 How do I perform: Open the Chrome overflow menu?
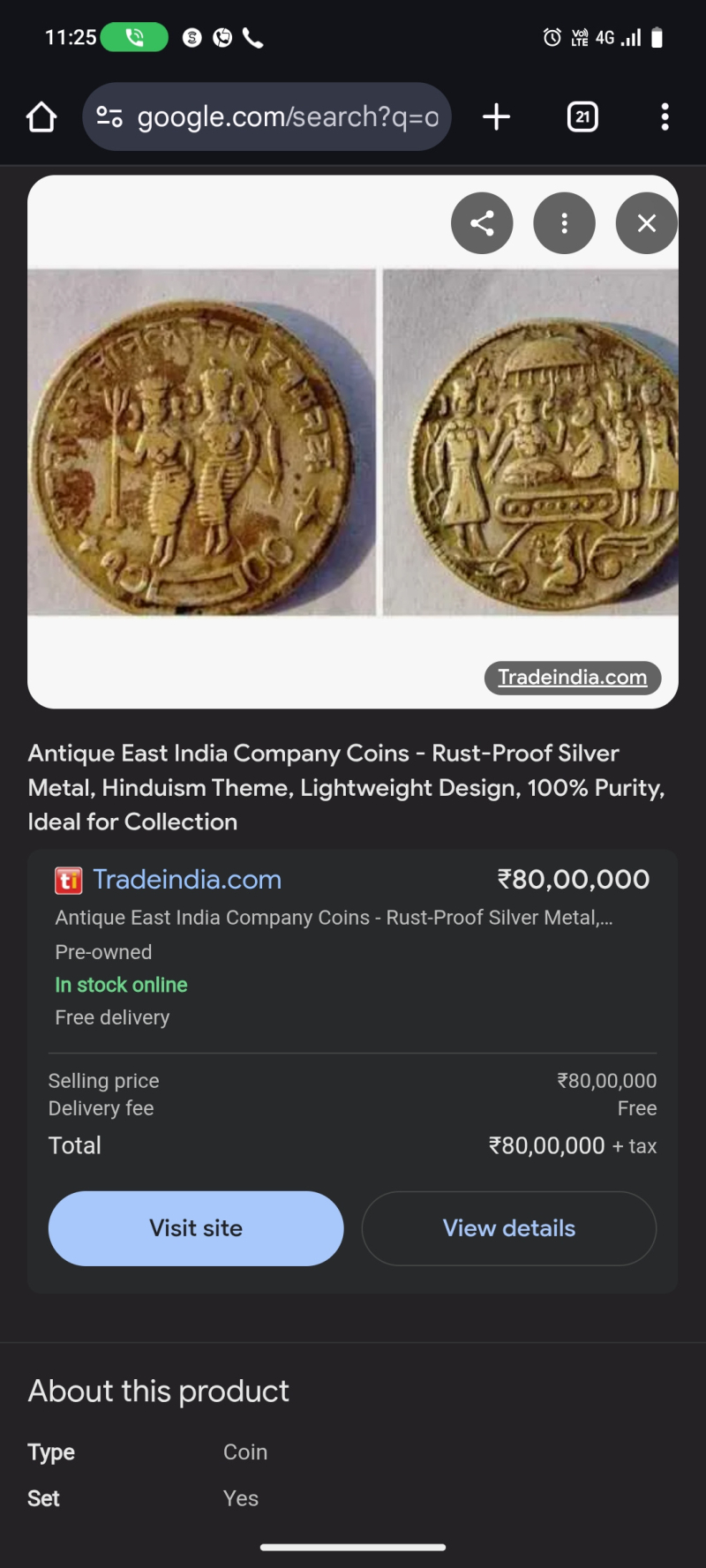pos(665,116)
